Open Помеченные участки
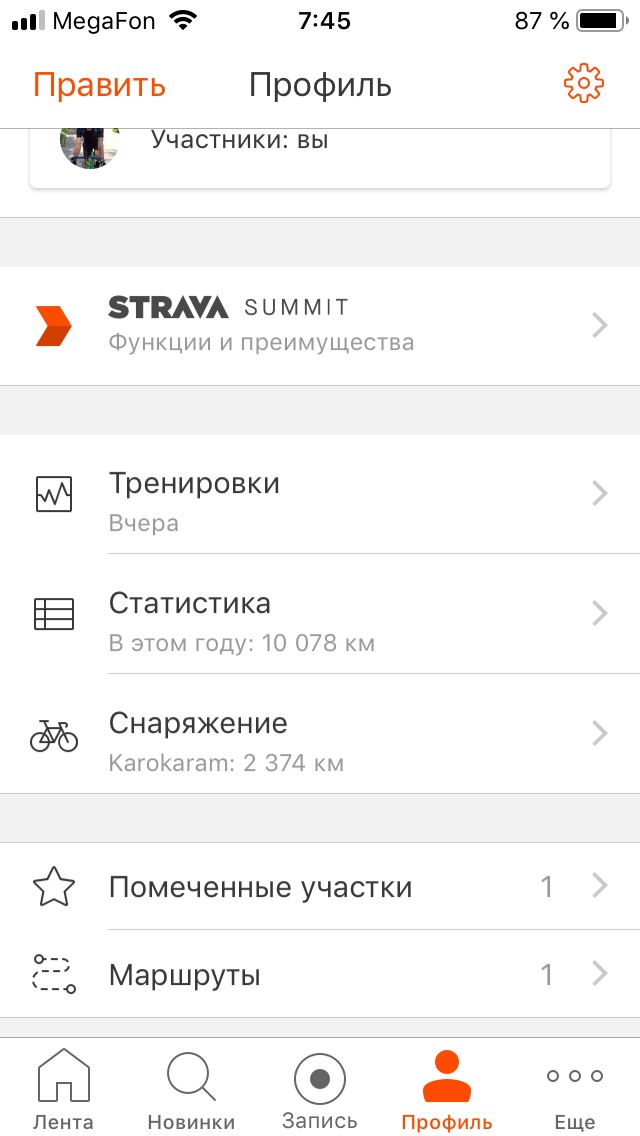The height and width of the screenshot is (1136, 640). point(320,887)
